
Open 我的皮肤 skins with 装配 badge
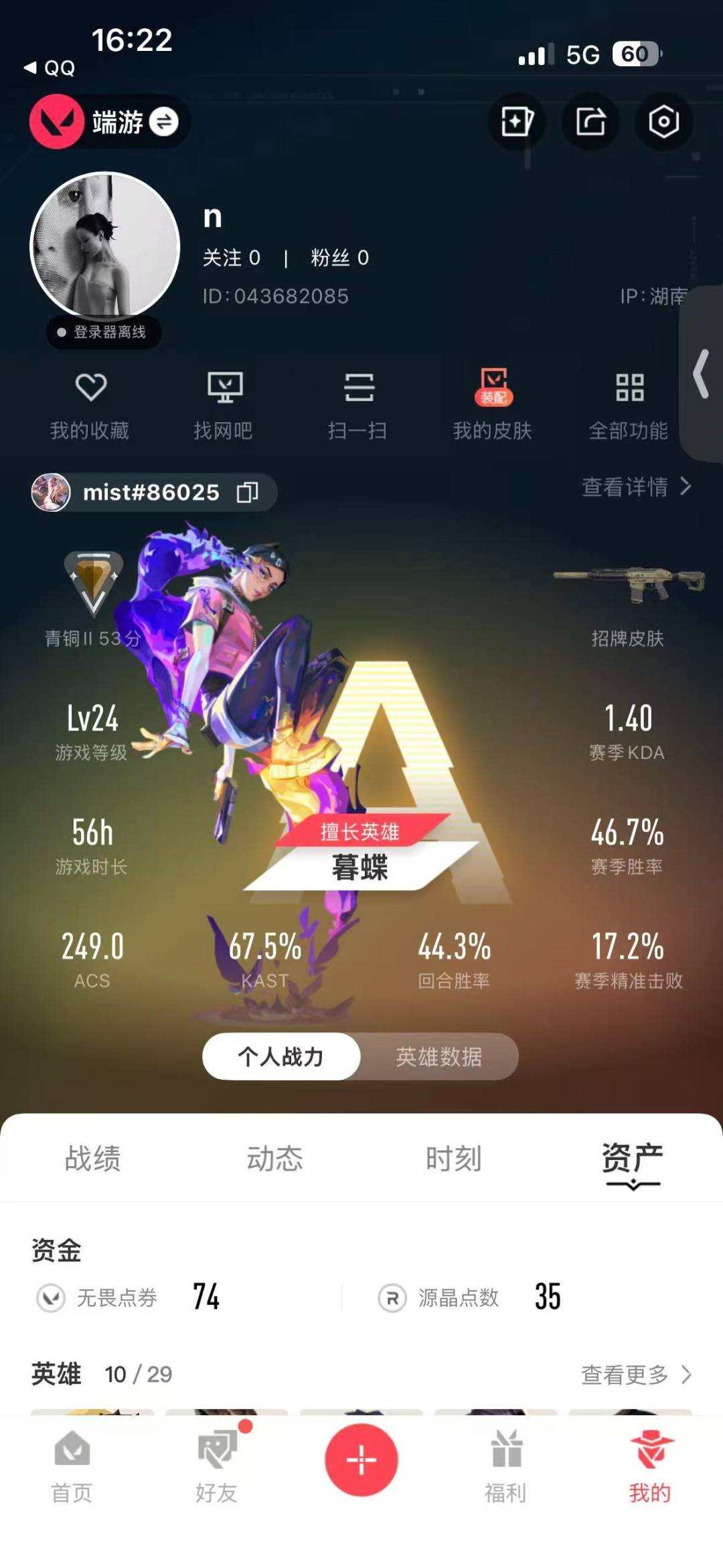pos(494,402)
